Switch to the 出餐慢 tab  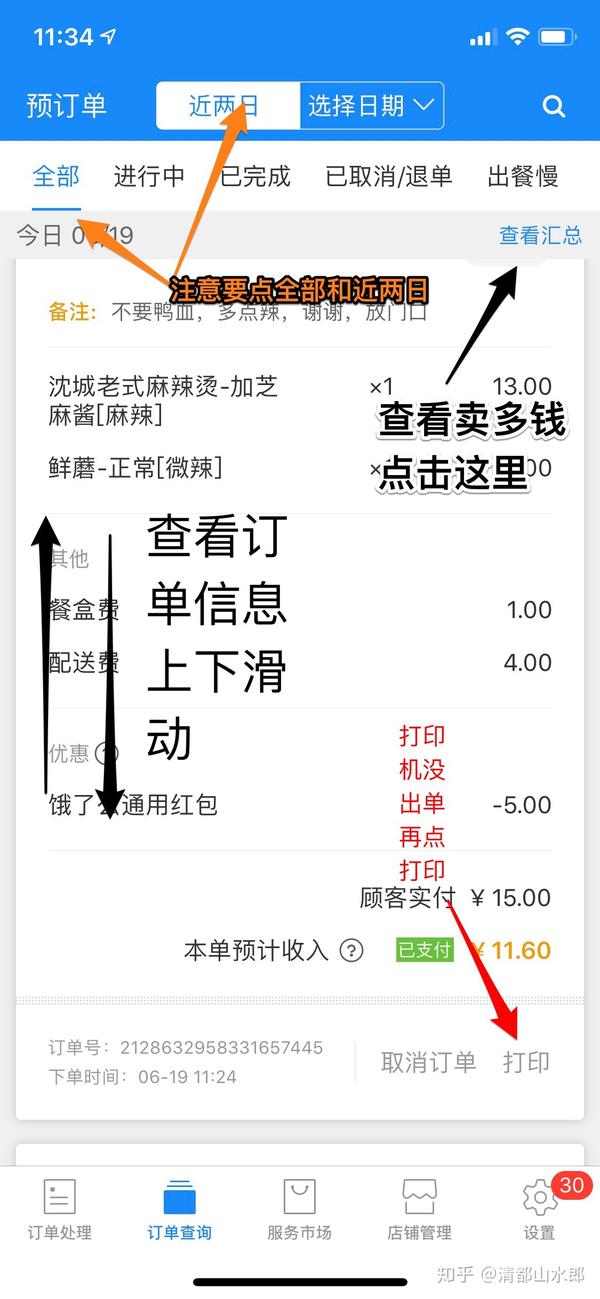[523, 177]
